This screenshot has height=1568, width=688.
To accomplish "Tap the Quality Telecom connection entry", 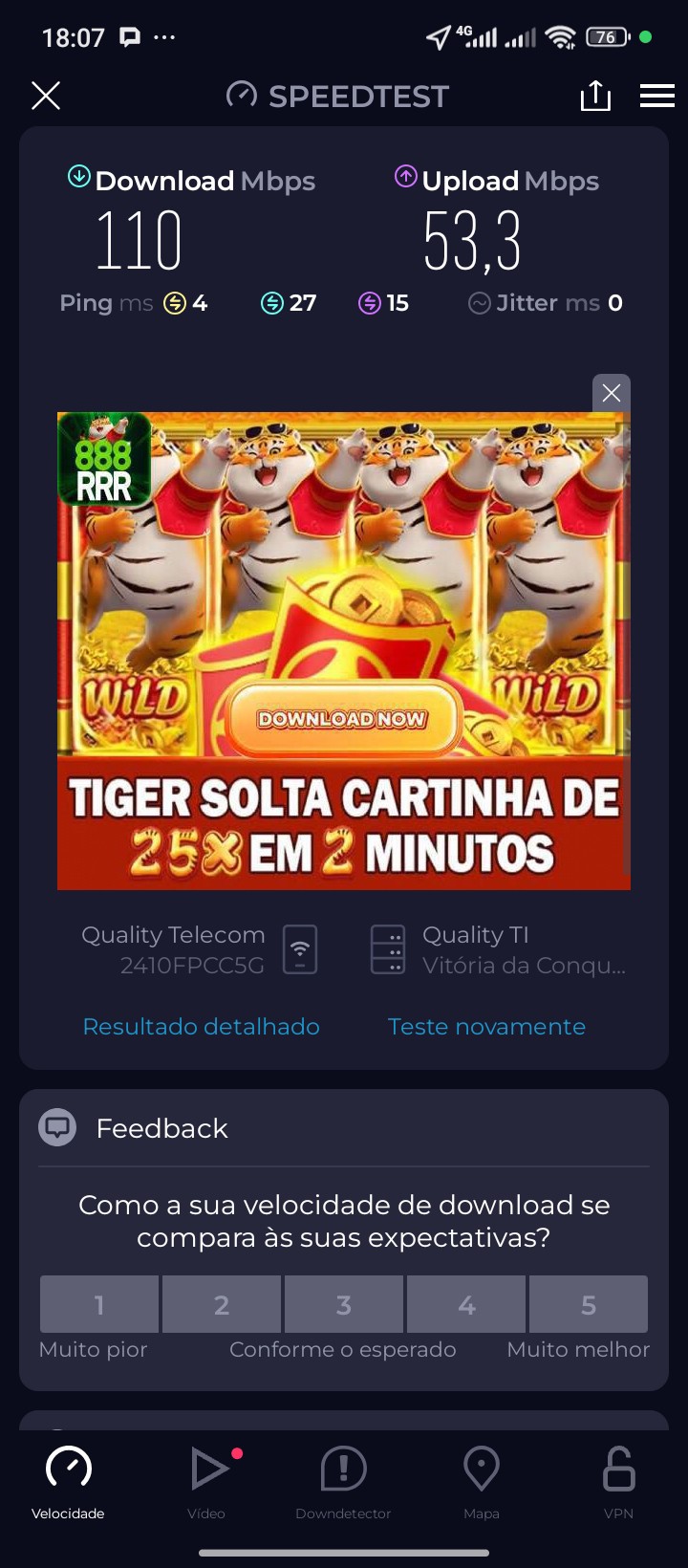I will pos(198,949).
